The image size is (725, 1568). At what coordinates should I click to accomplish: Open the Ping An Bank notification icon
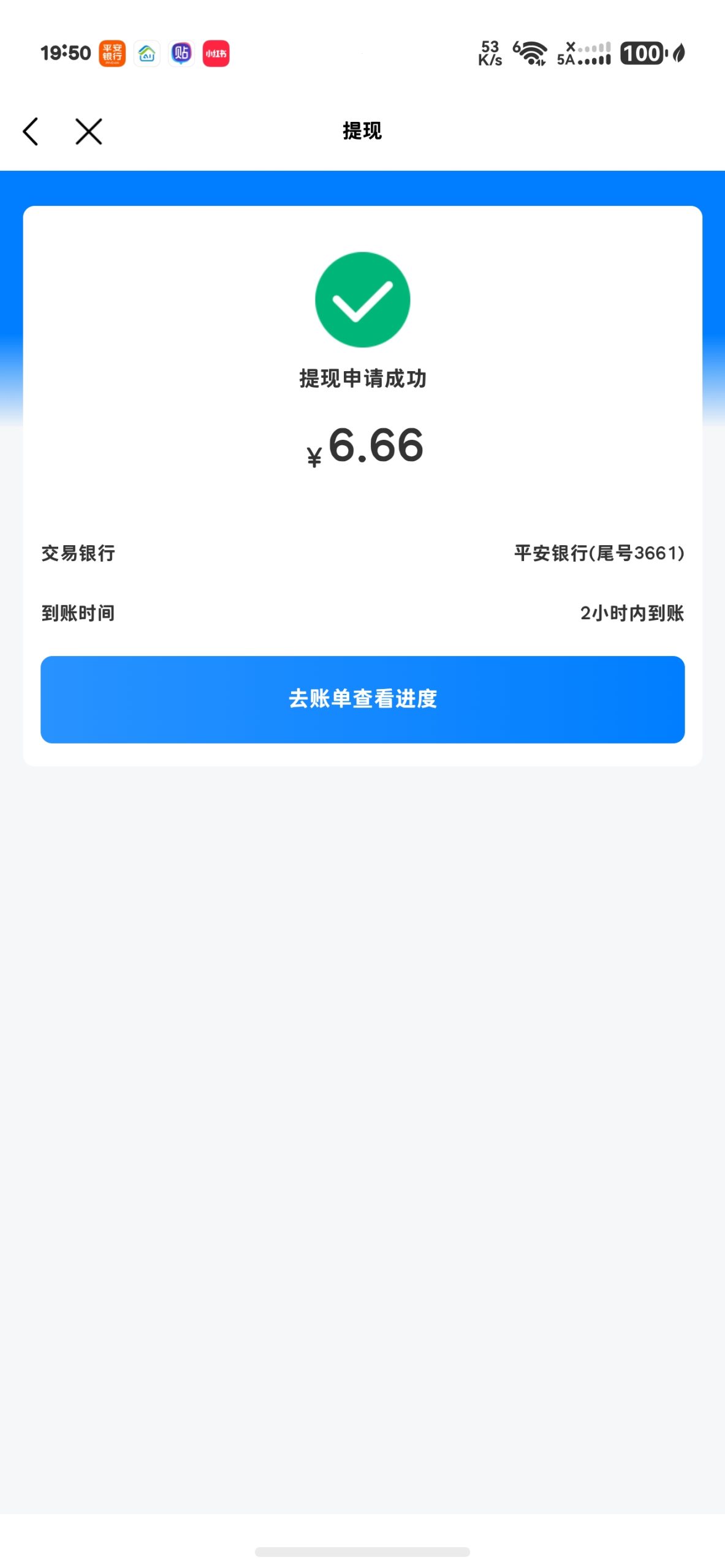(113, 54)
